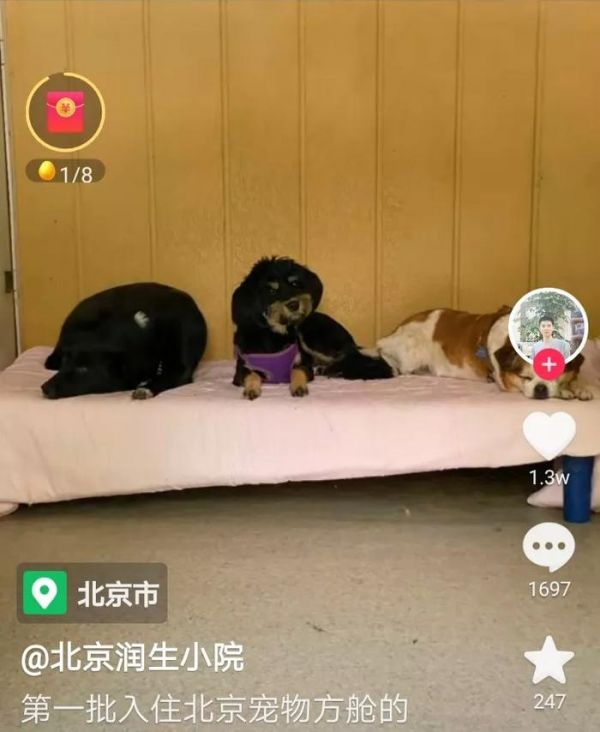Image resolution: width=600 pixels, height=732 pixels.
Task: Open the red envelope reward widget
Action: [65, 112]
